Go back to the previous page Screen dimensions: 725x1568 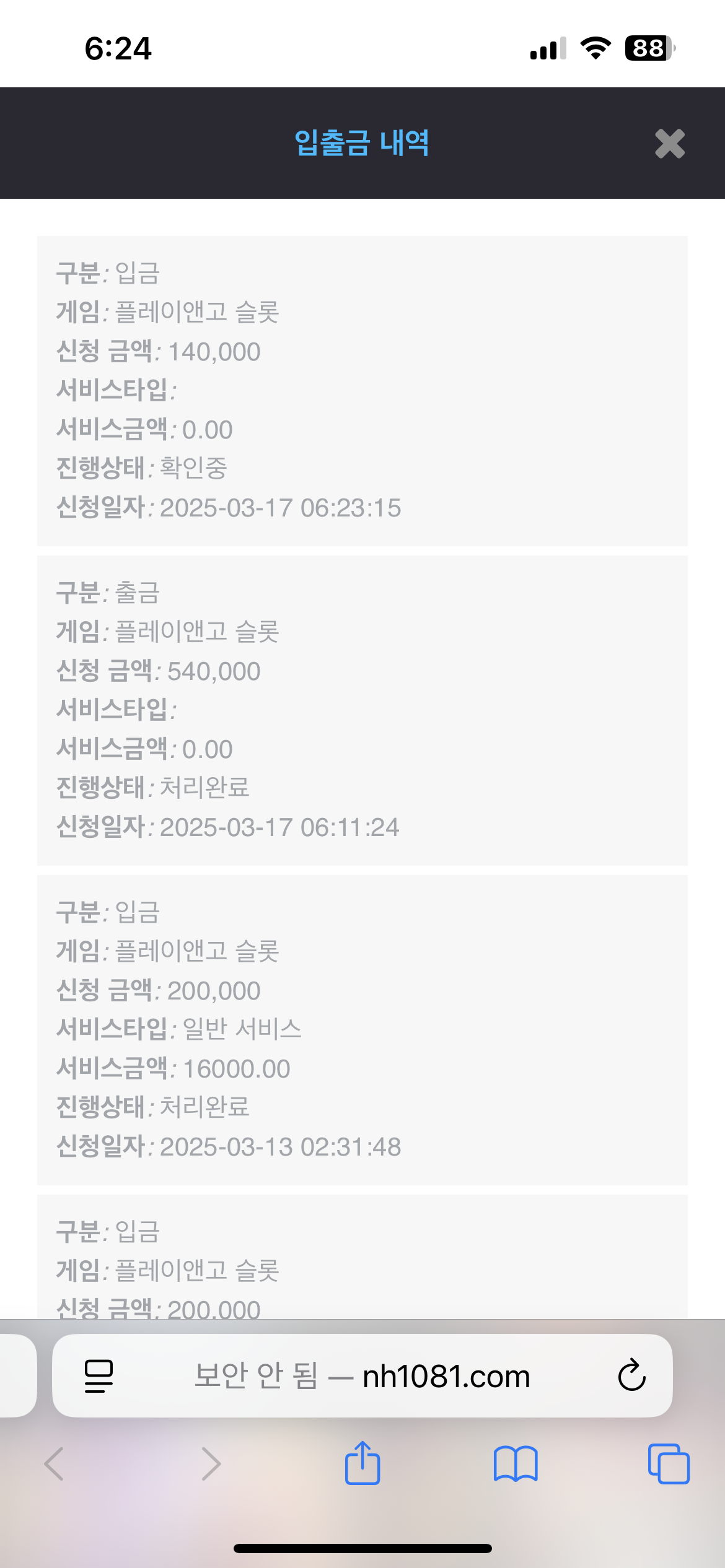55,1464
